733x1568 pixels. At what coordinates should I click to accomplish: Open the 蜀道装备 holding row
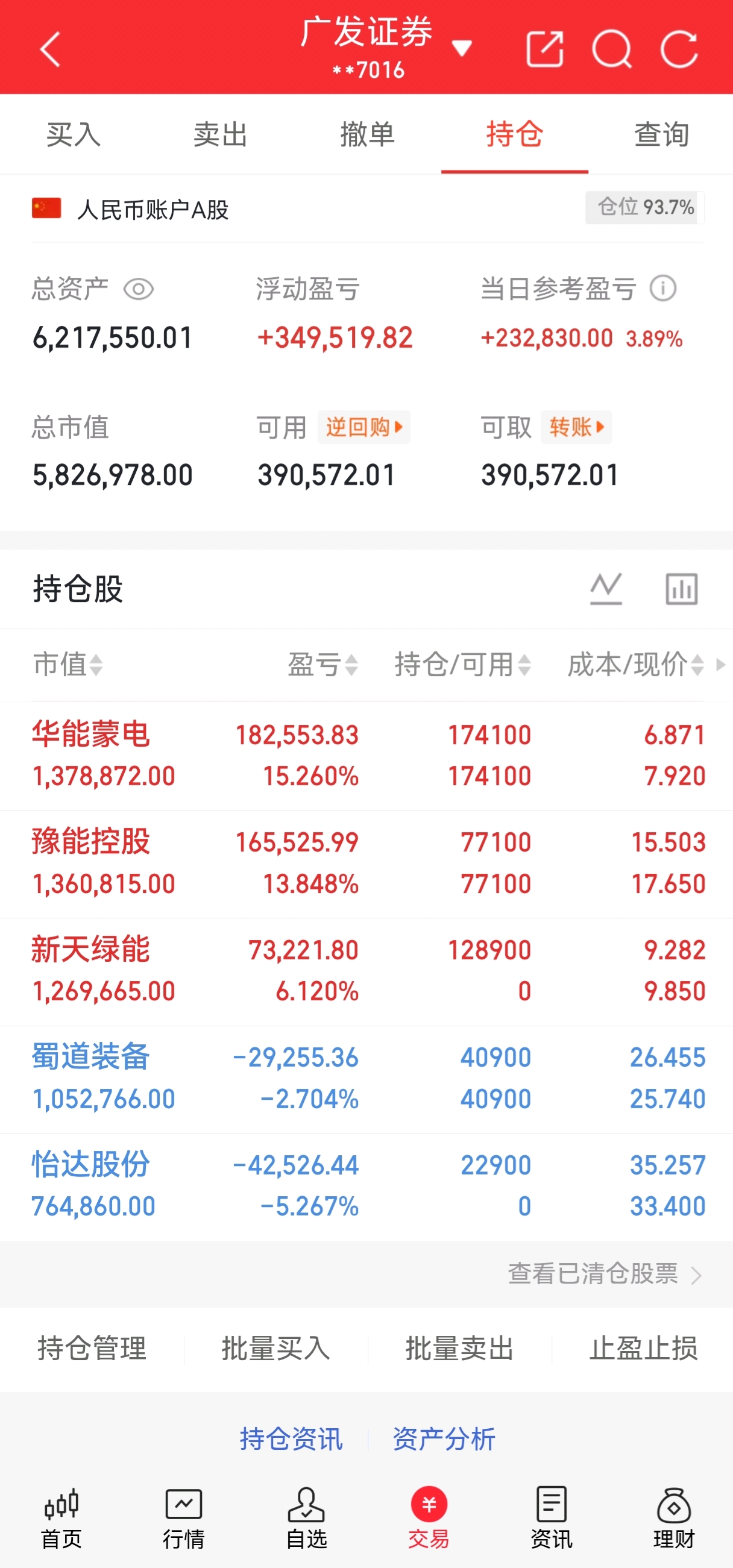click(x=366, y=1079)
